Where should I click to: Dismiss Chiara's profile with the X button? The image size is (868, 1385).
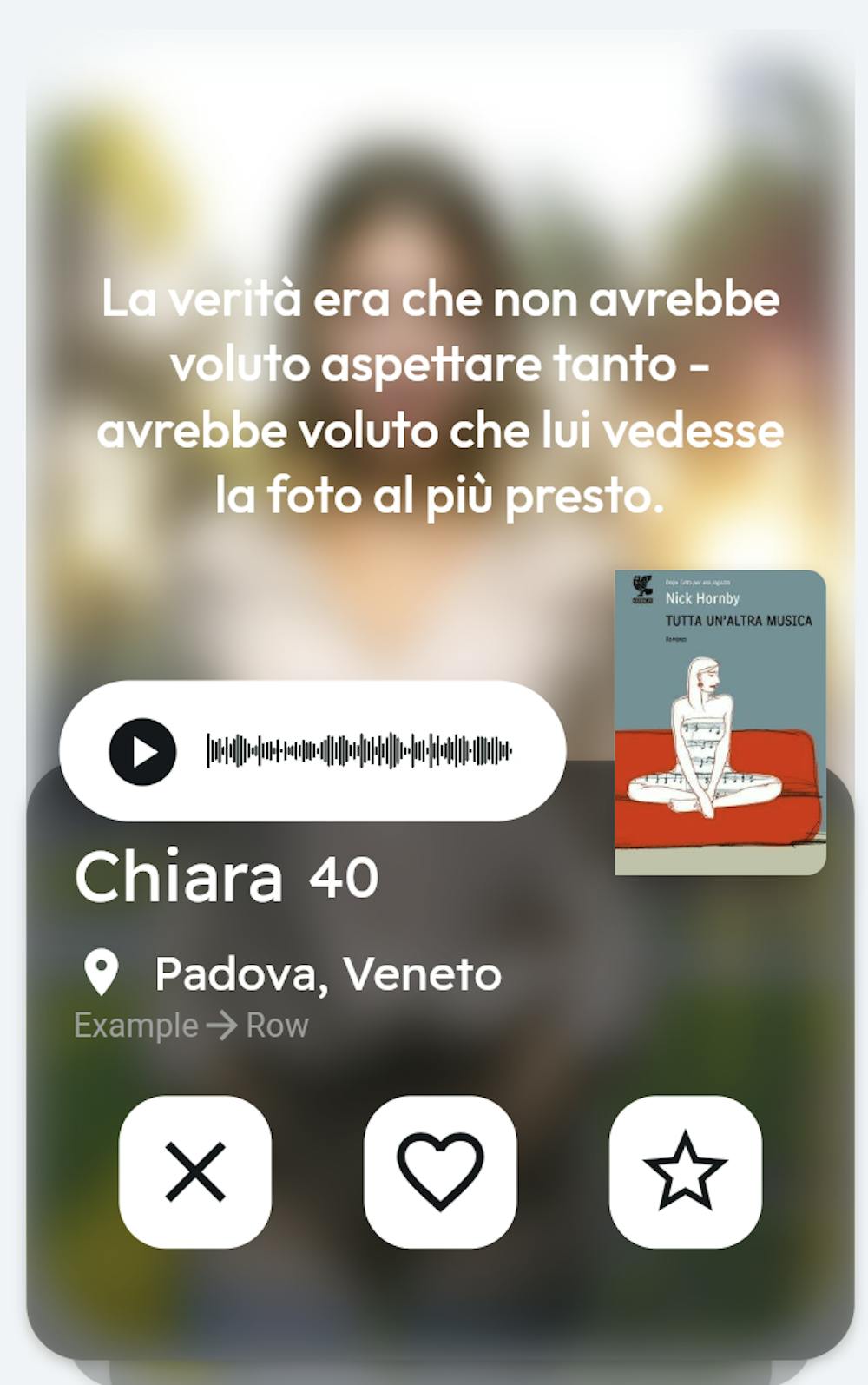[195, 1171]
